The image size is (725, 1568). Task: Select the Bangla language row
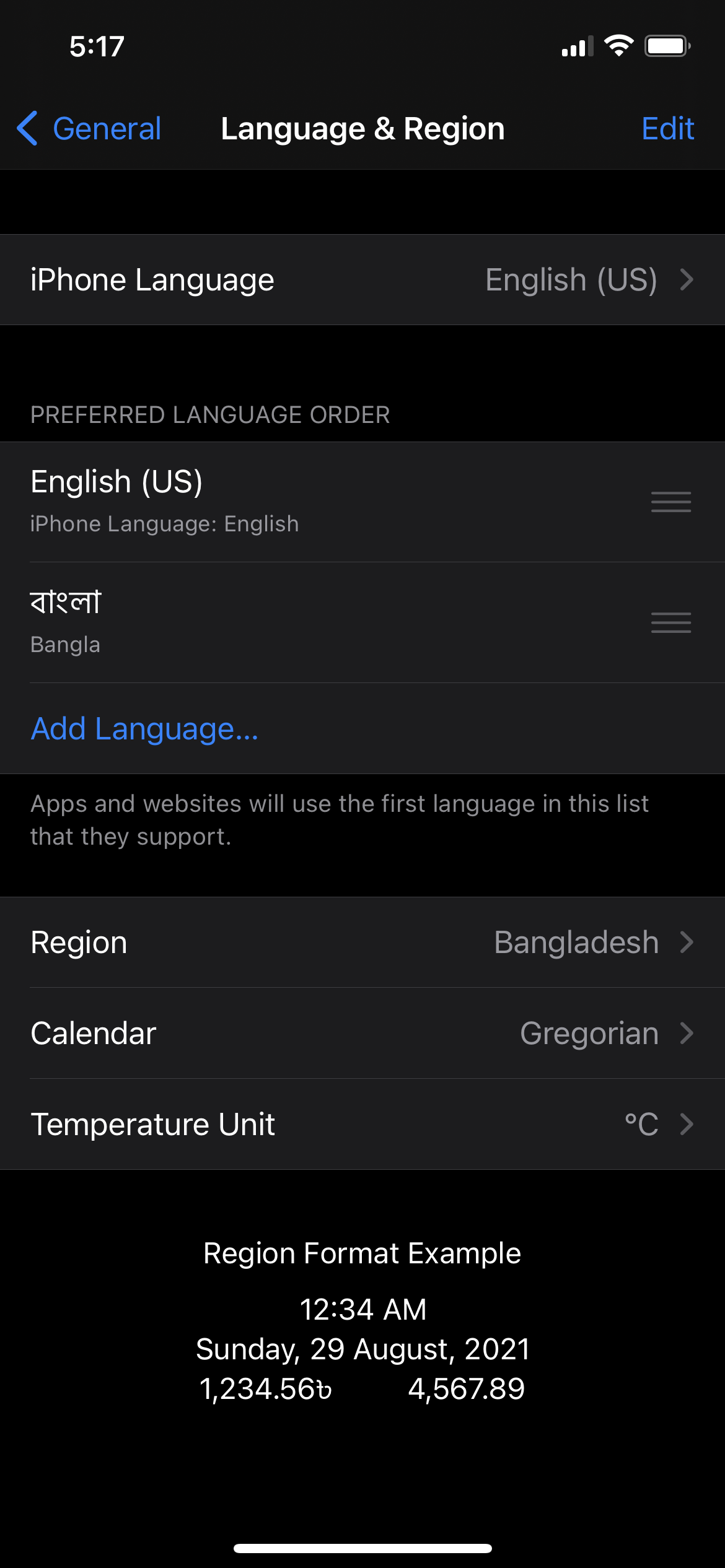tap(362, 623)
